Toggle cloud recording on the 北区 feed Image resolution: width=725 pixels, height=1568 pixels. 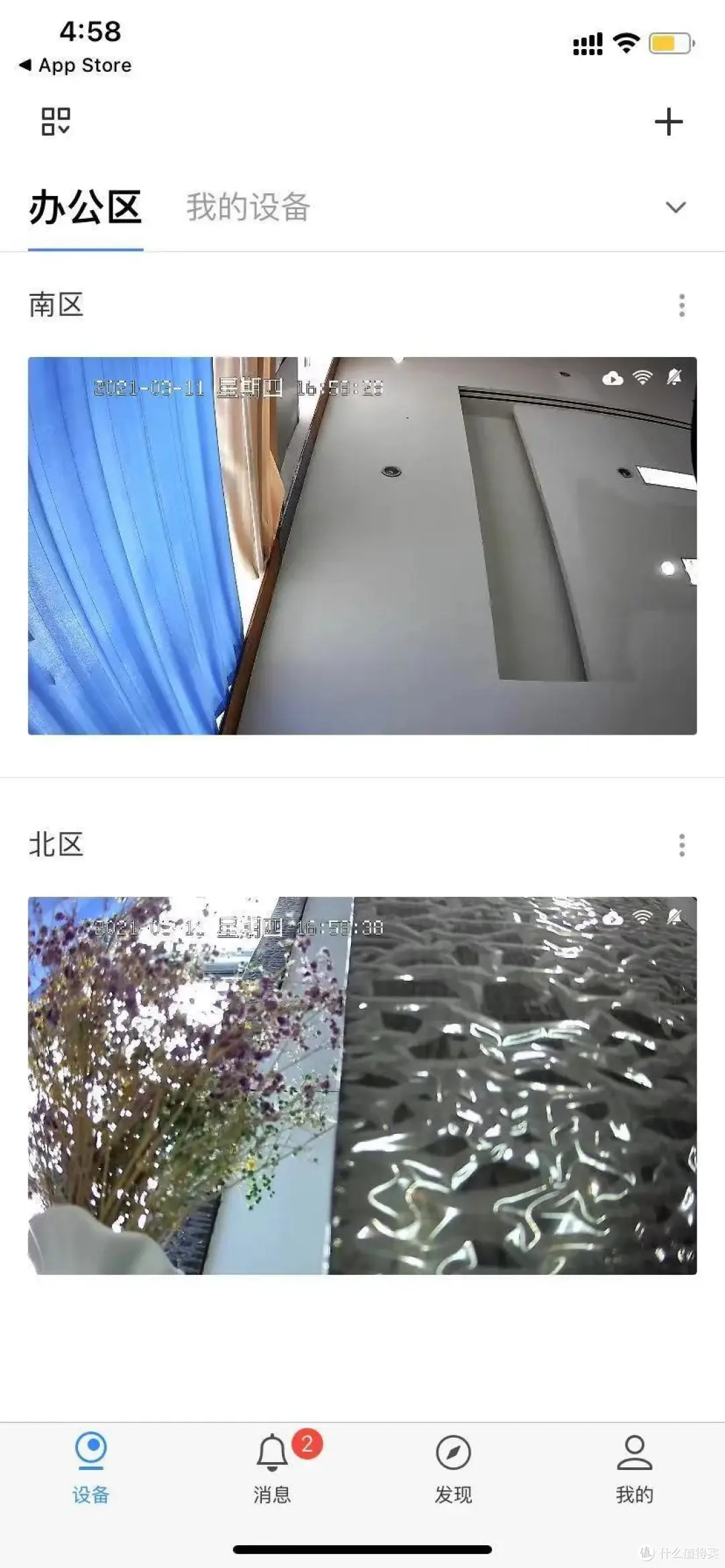pyautogui.click(x=613, y=918)
